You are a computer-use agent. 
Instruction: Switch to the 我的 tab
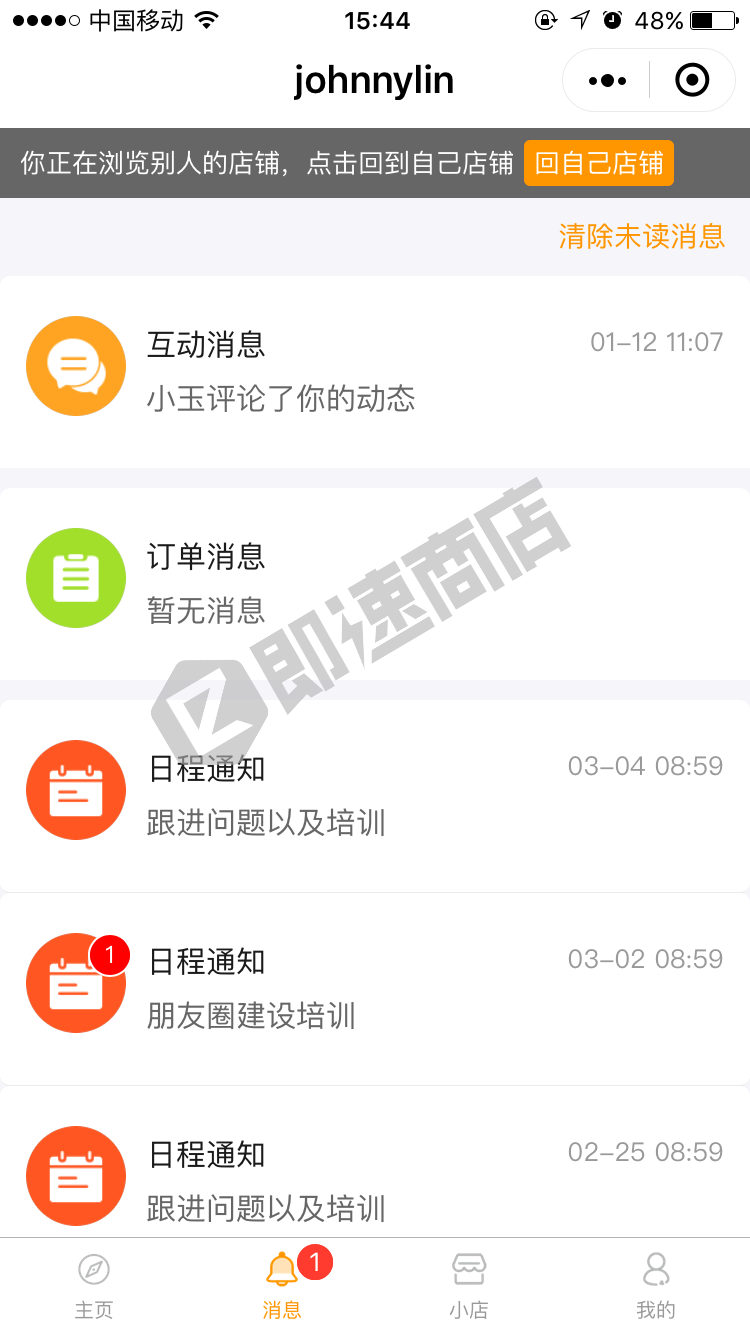(656, 1287)
